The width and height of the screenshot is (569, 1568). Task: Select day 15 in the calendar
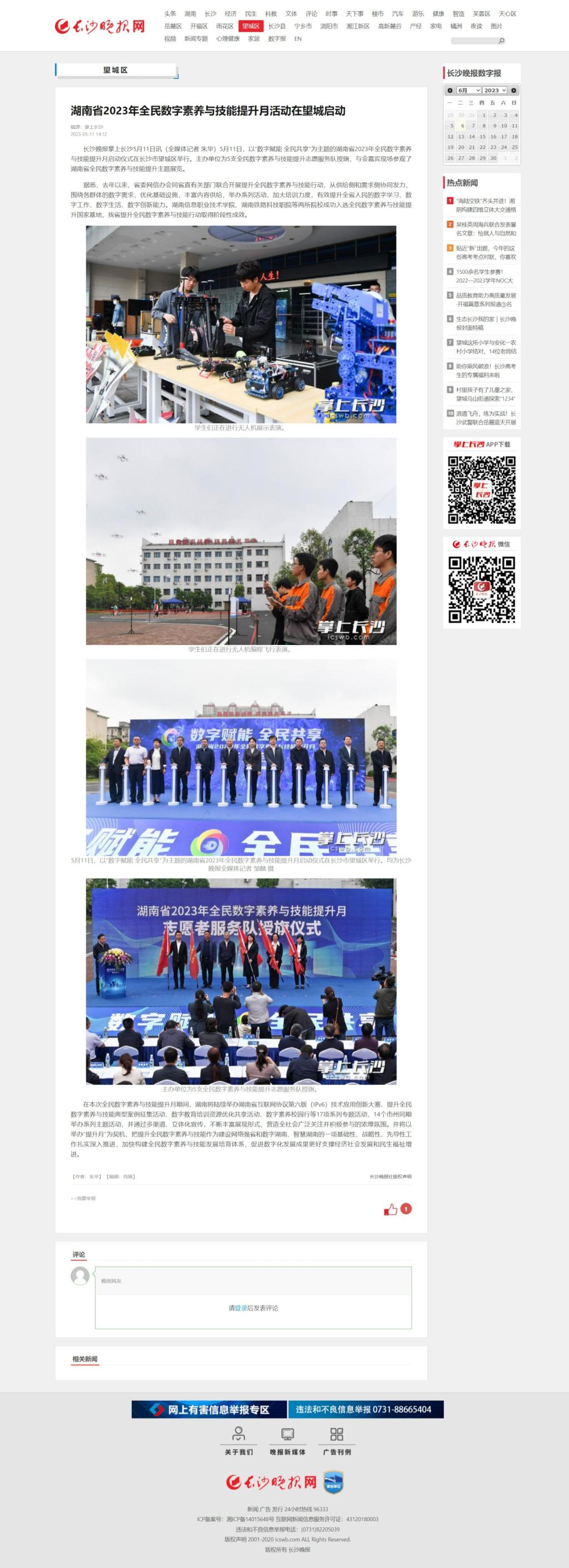tap(482, 137)
